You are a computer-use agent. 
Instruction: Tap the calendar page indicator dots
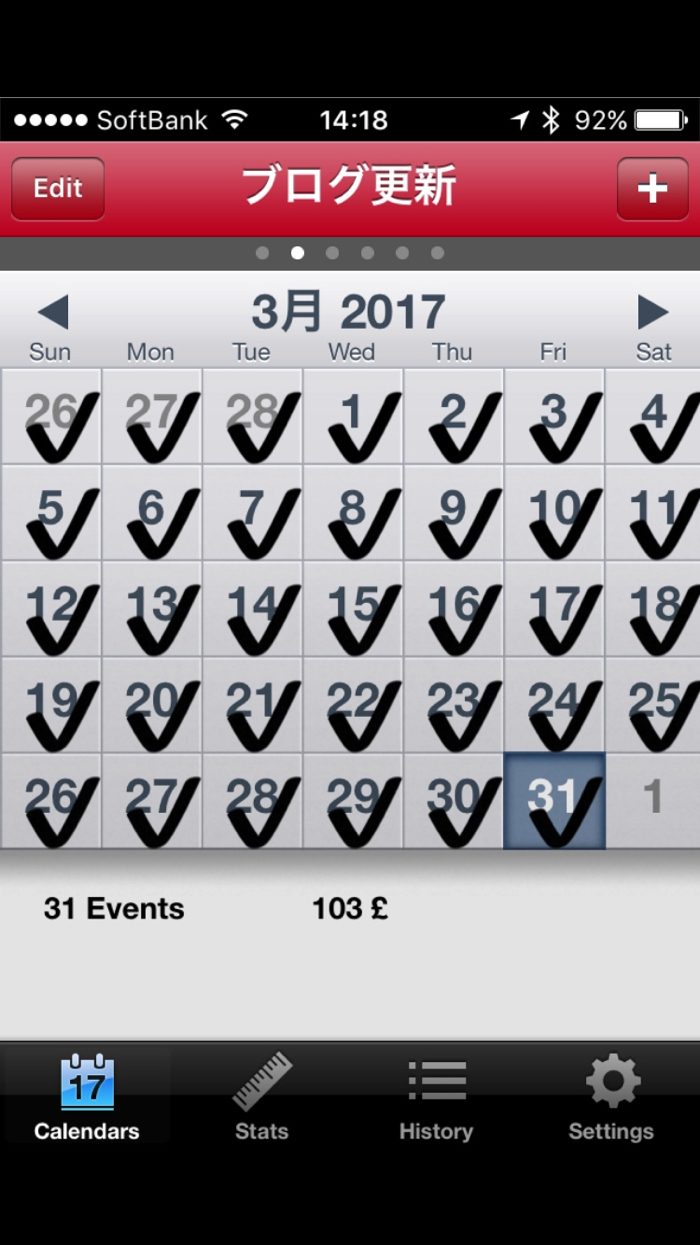(349, 253)
